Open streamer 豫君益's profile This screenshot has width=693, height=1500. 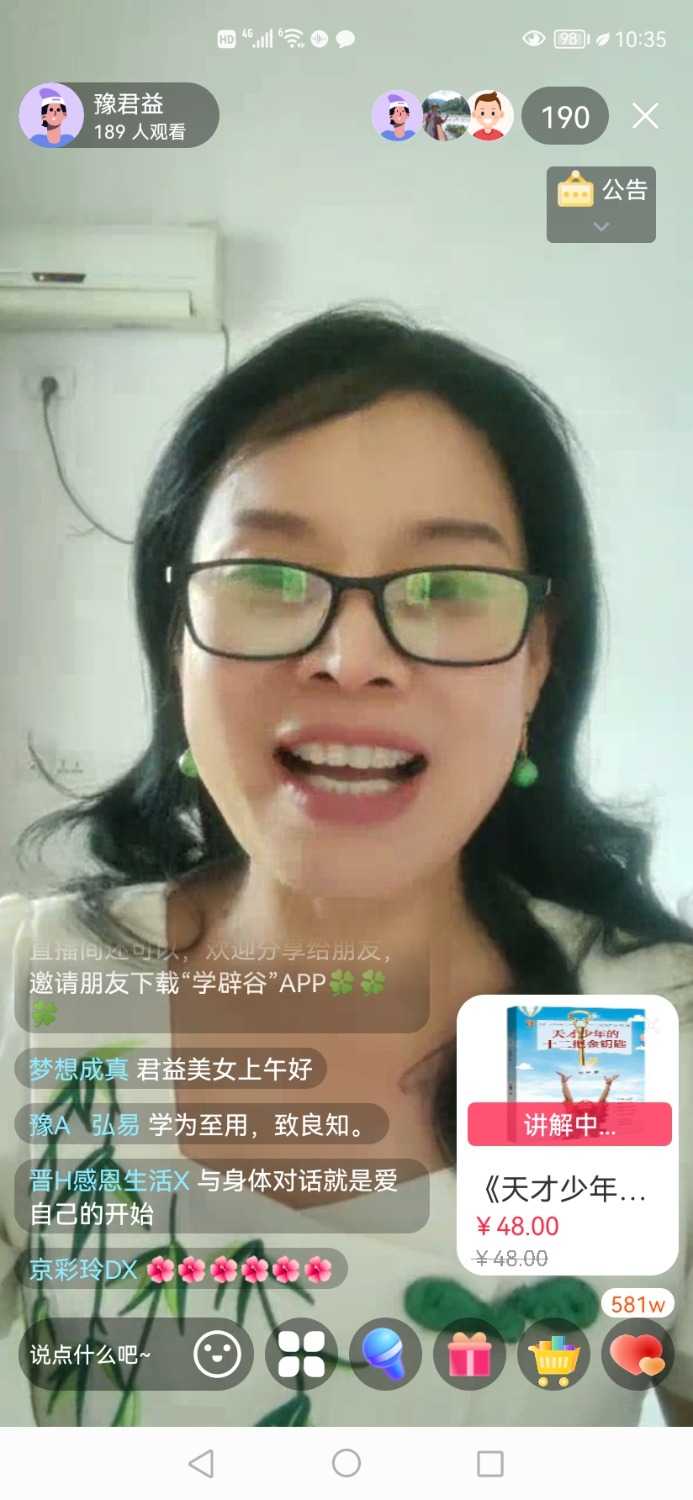(x=52, y=115)
